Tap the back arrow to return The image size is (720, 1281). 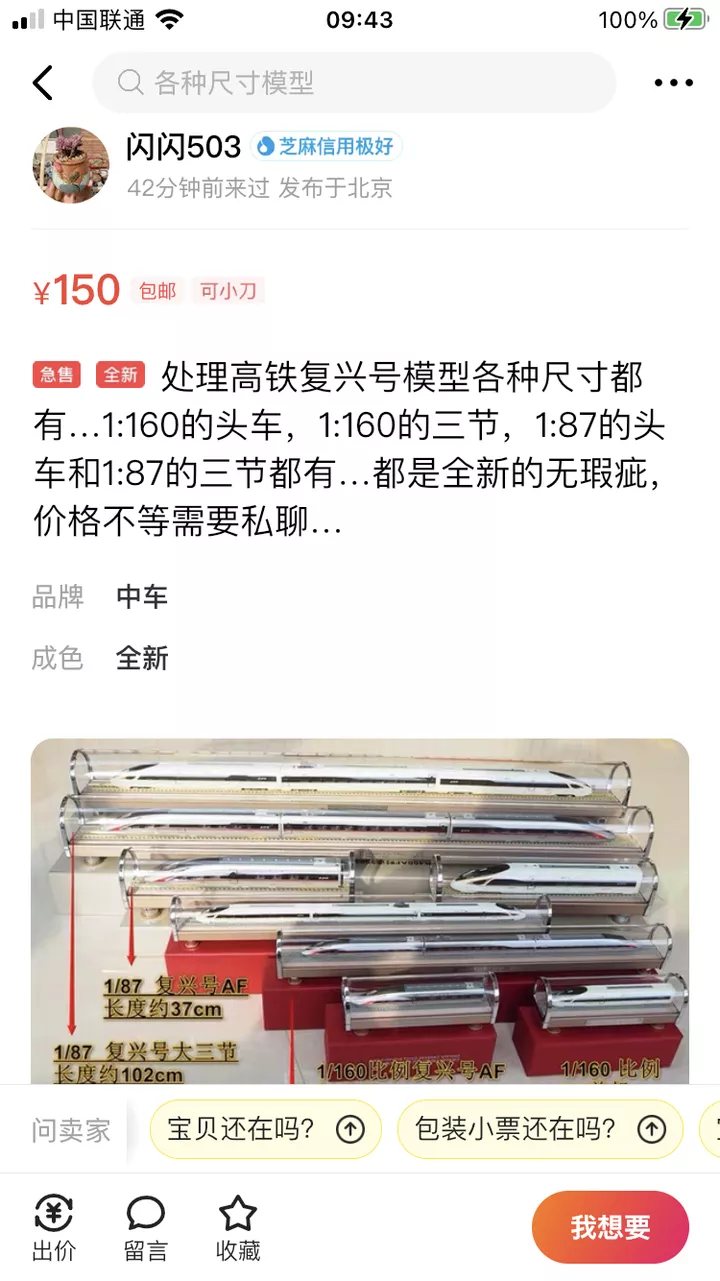tap(42, 82)
